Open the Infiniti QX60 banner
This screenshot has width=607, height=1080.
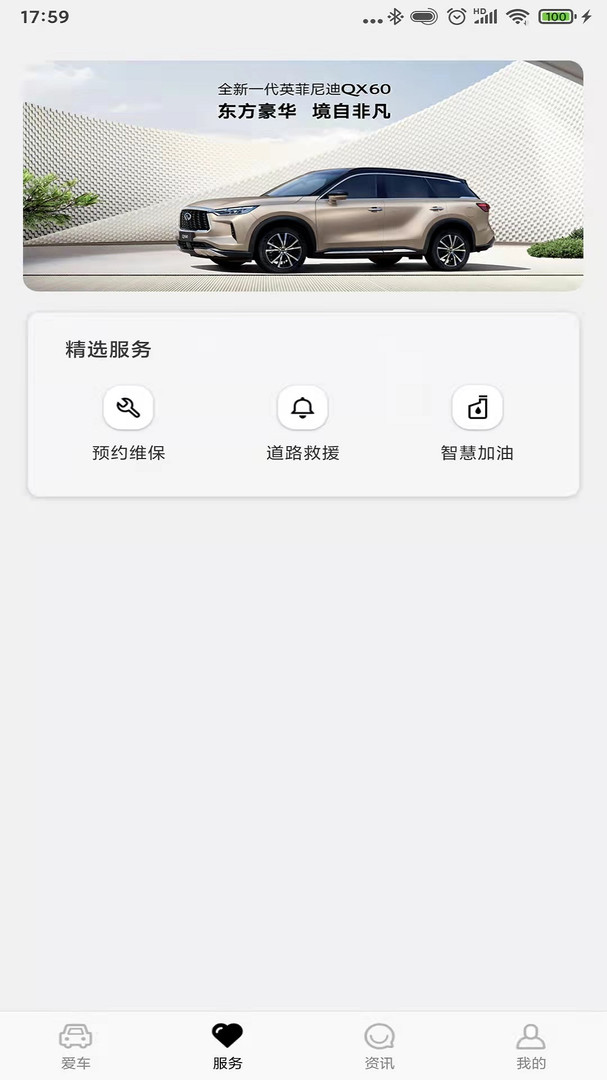[303, 176]
